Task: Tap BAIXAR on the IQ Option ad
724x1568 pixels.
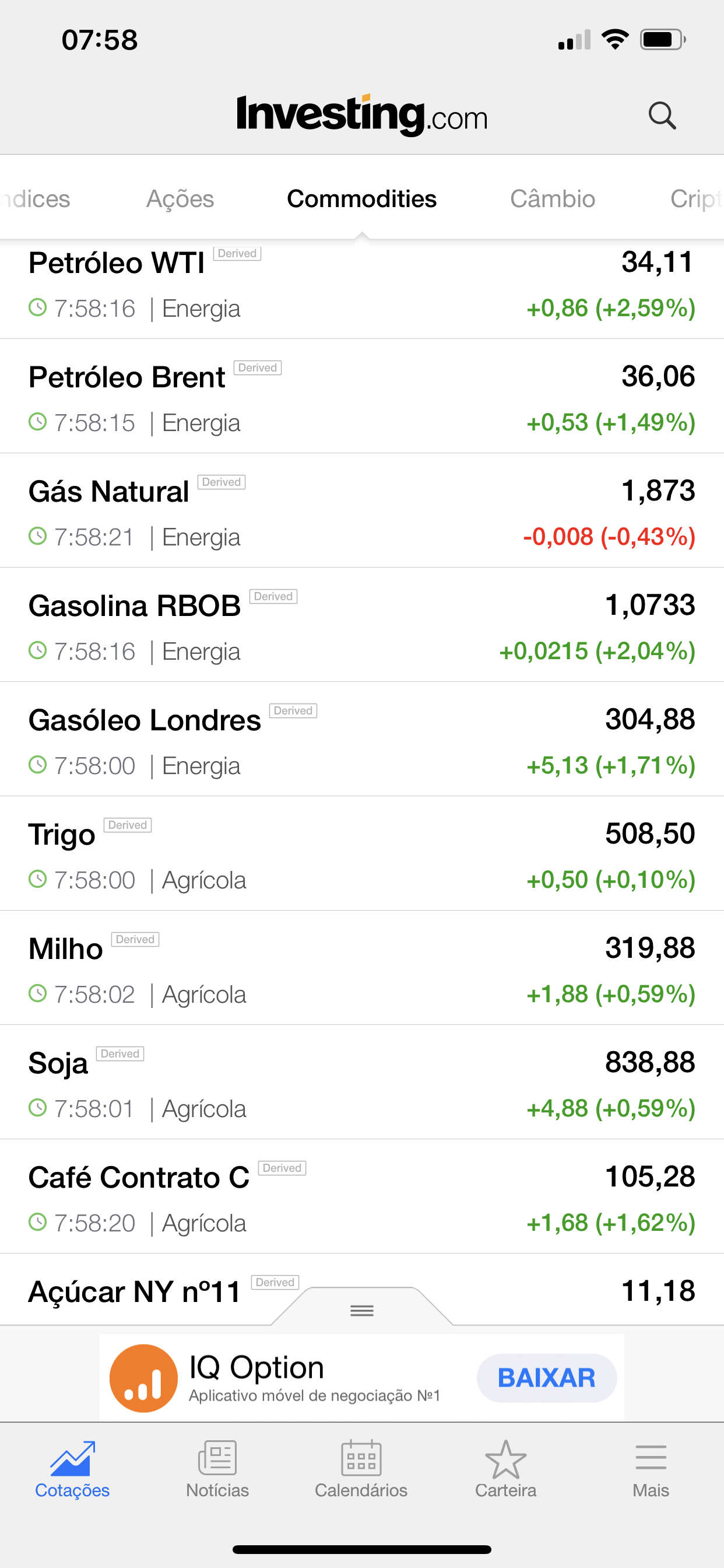Action: 546,1378
